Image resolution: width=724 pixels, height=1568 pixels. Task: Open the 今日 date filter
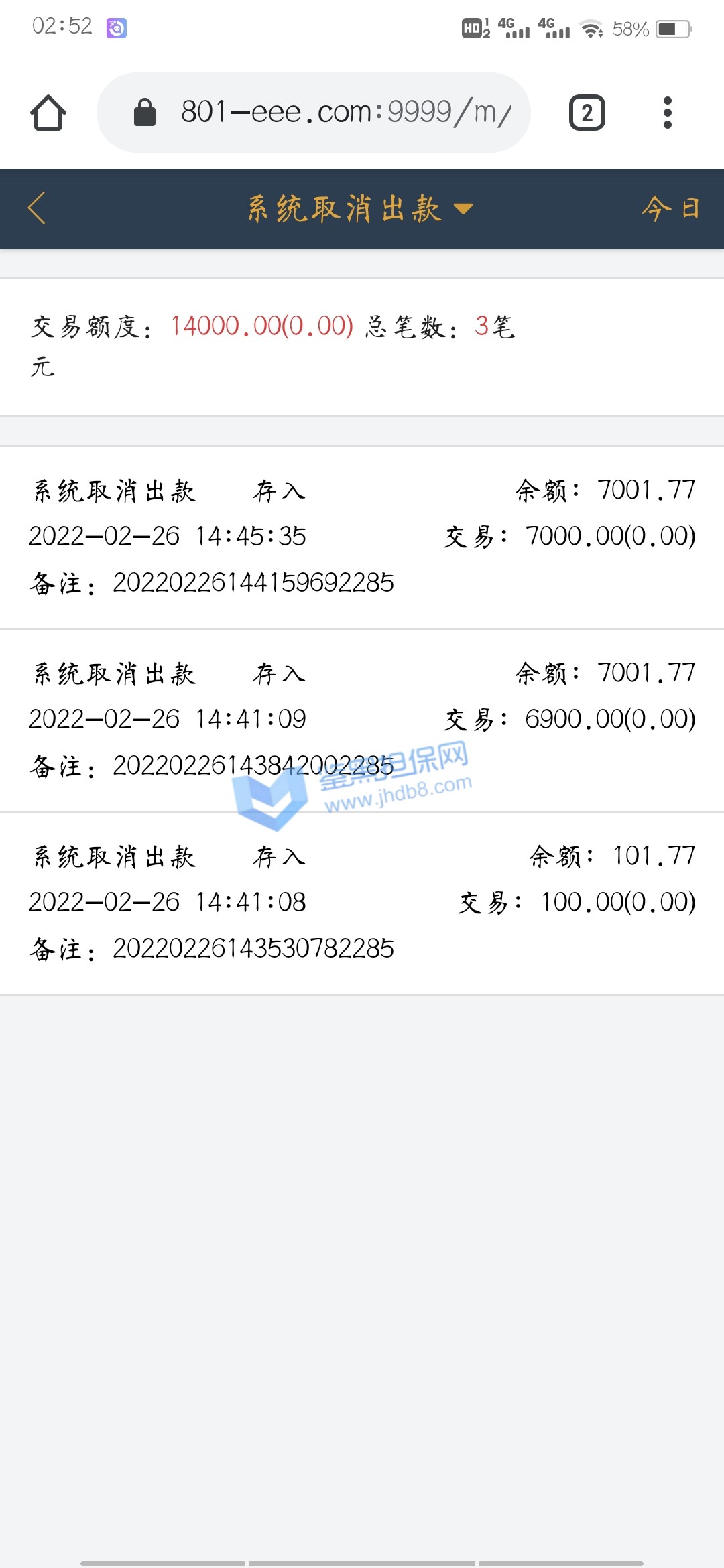pos(671,208)
